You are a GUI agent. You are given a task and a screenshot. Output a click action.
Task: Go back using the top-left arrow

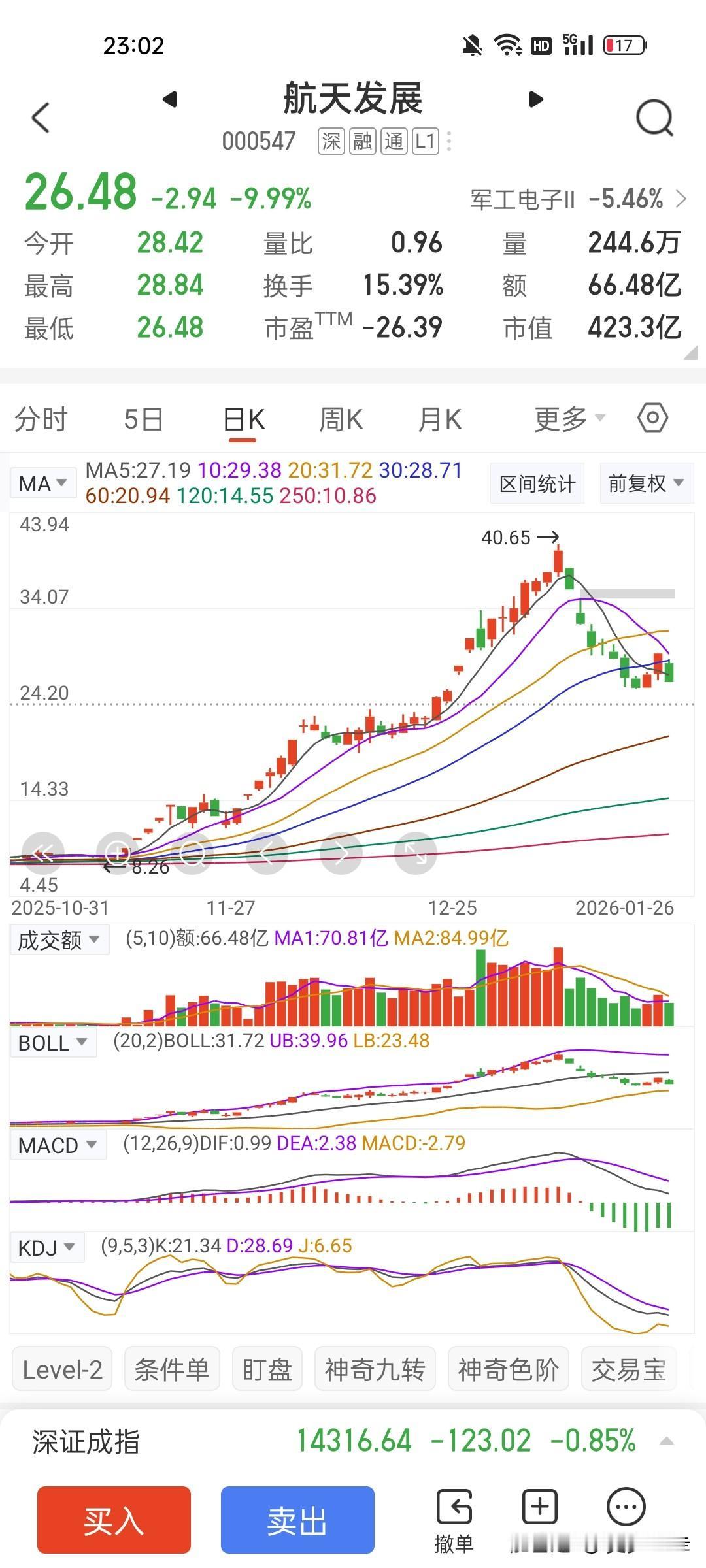[x=41, y=118]
